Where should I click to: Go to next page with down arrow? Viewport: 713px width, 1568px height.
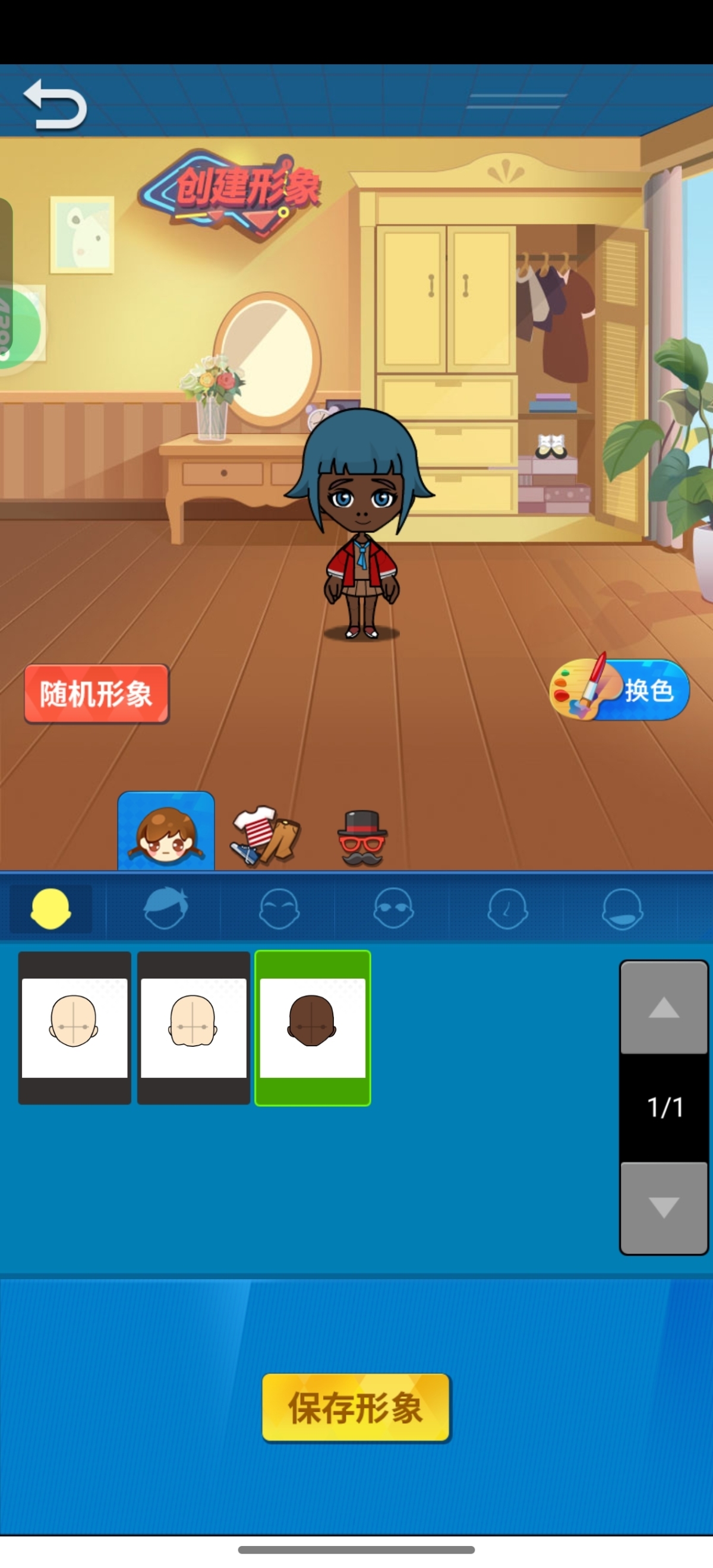click(x=664, y=1207)
